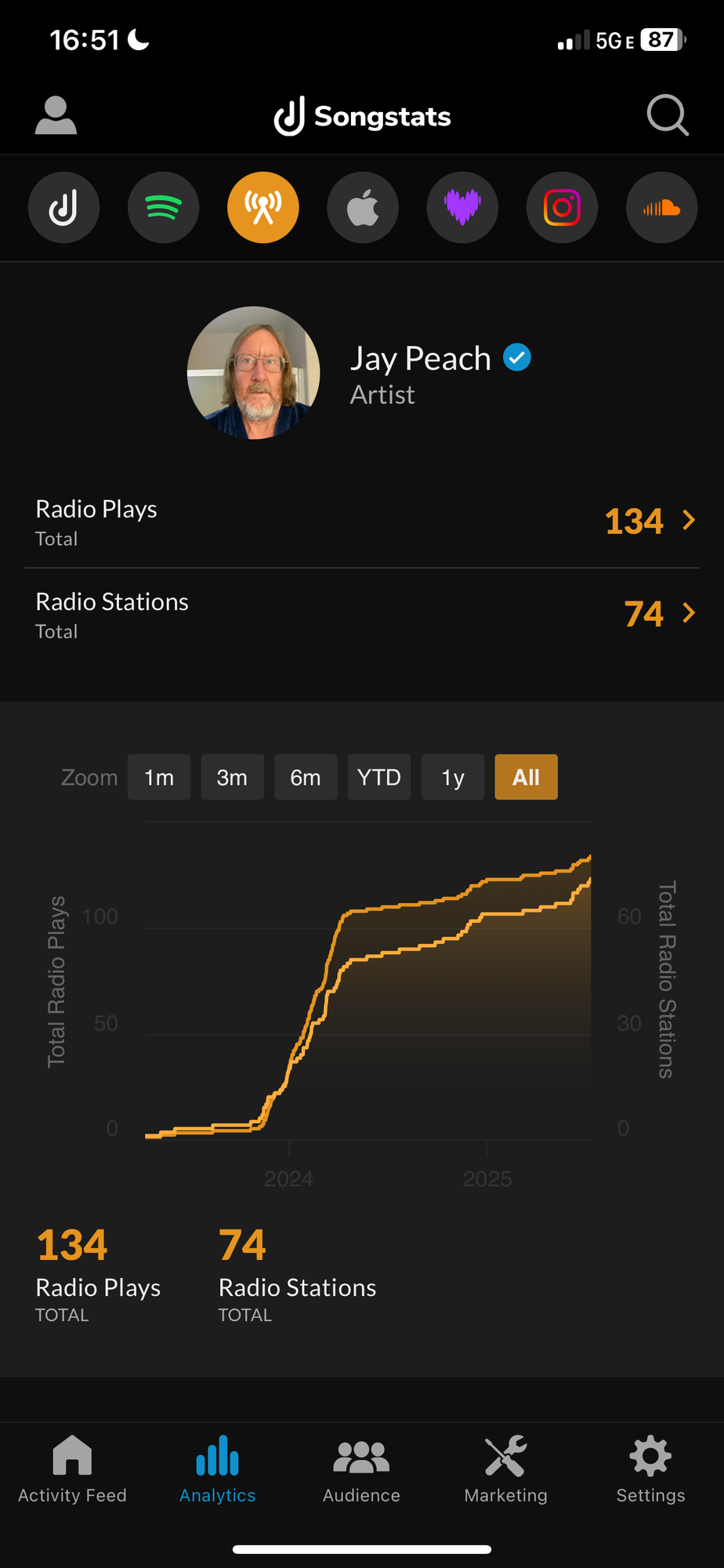Open the Radio stats icon
The image size is (724, 1568).
point(263,207)
